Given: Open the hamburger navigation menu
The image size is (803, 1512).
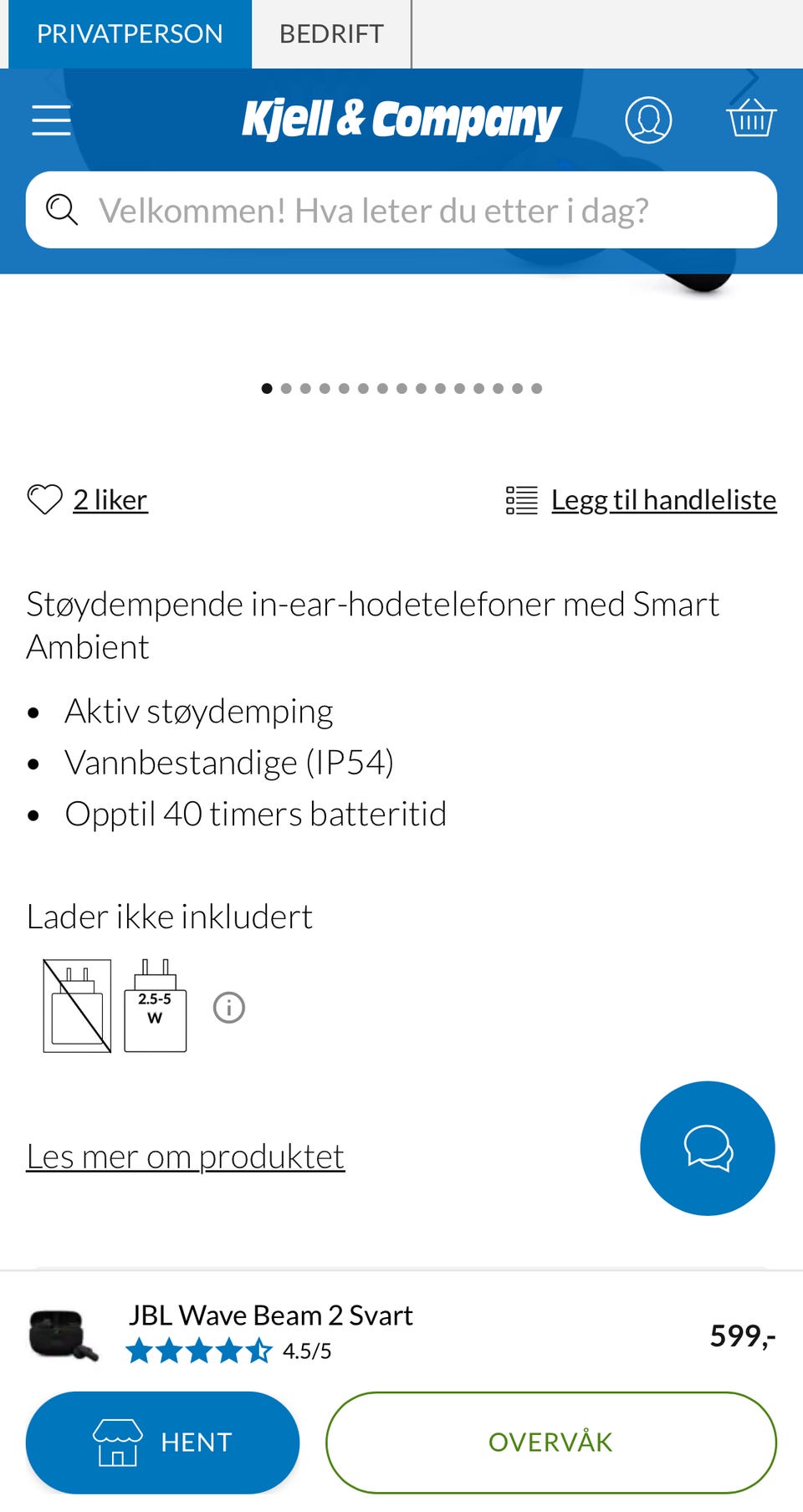Looking at the screenshot, I should (x=50, y=120).
